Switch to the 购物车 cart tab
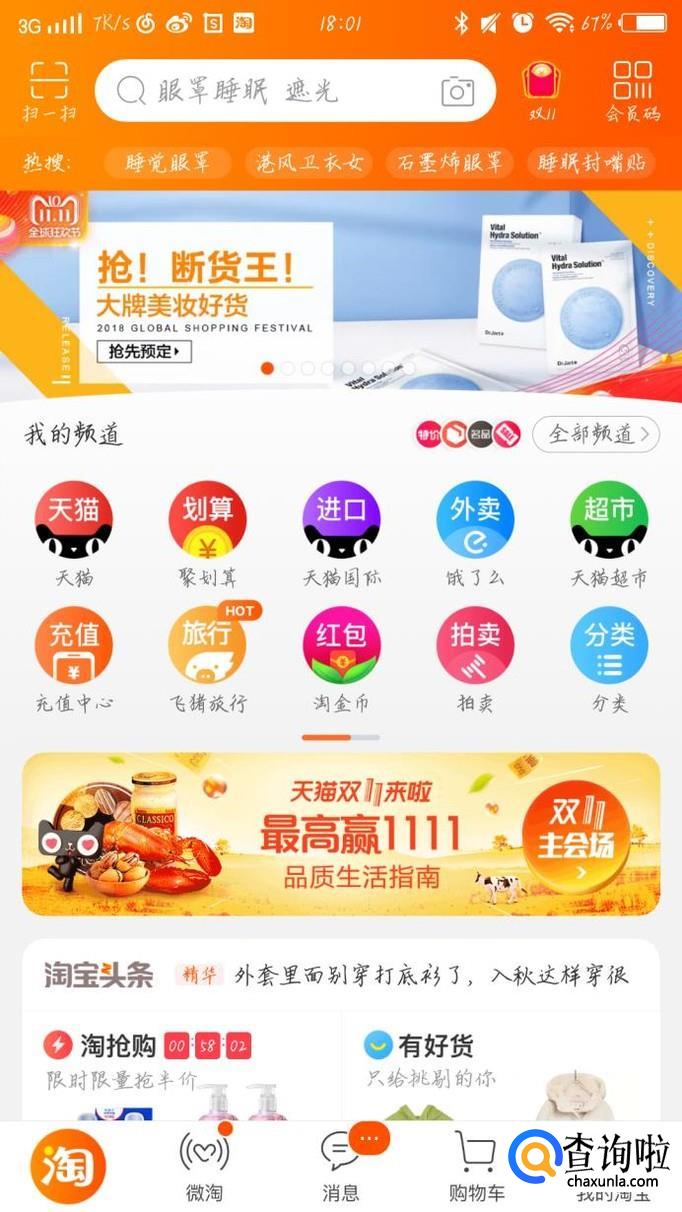The width and height of the screenshot is (682, 1212). pos(476,1166)
